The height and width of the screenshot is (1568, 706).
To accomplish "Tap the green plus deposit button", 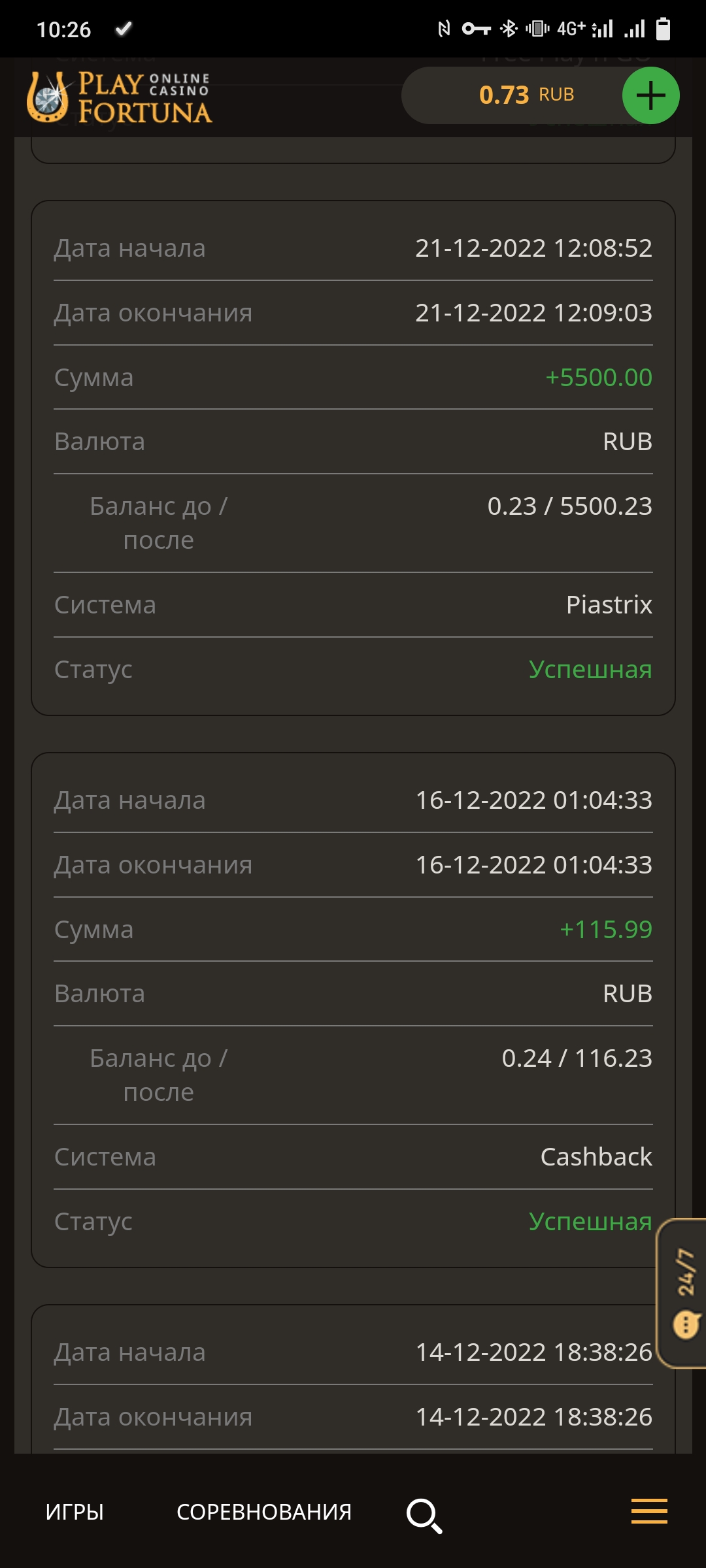I will [650, 95].
